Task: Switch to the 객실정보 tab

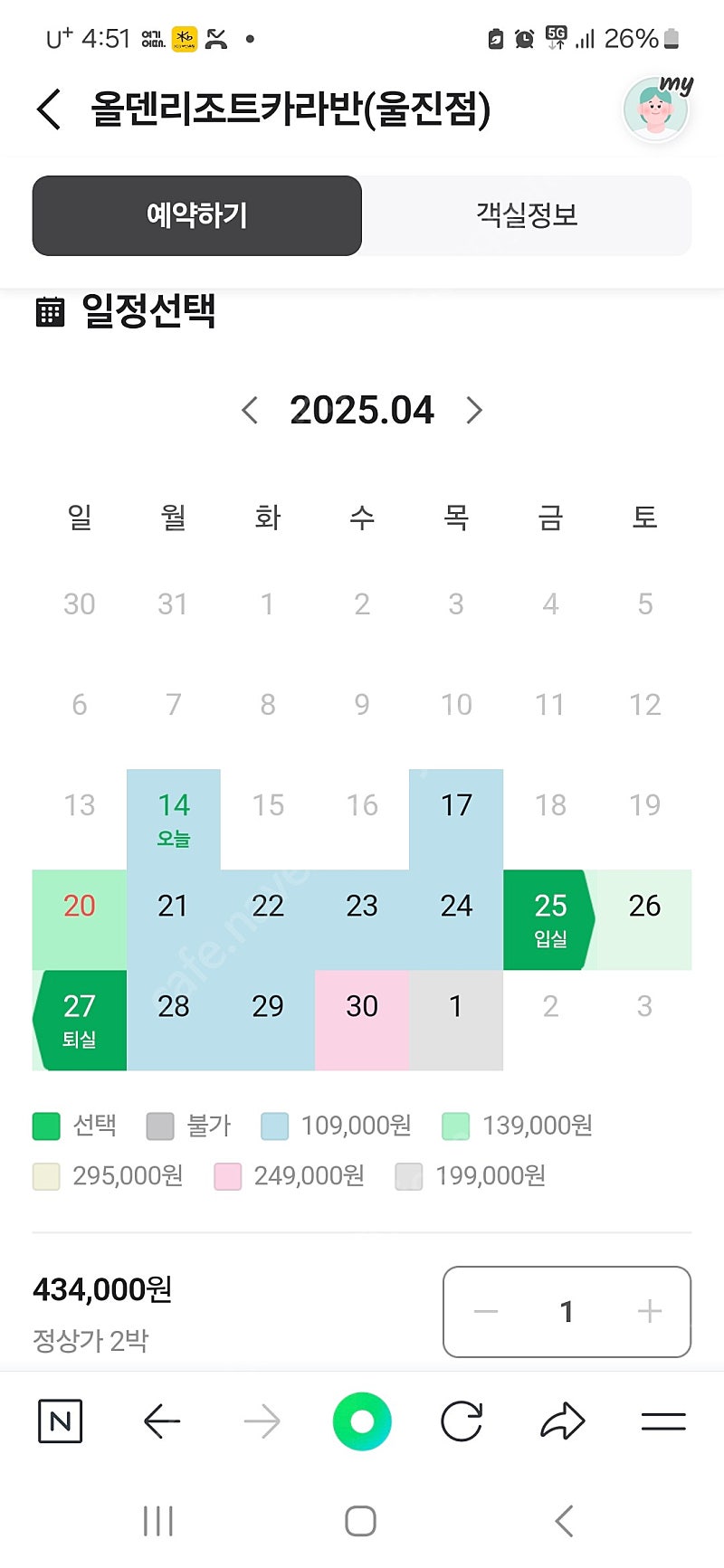Action: [527, 215]
